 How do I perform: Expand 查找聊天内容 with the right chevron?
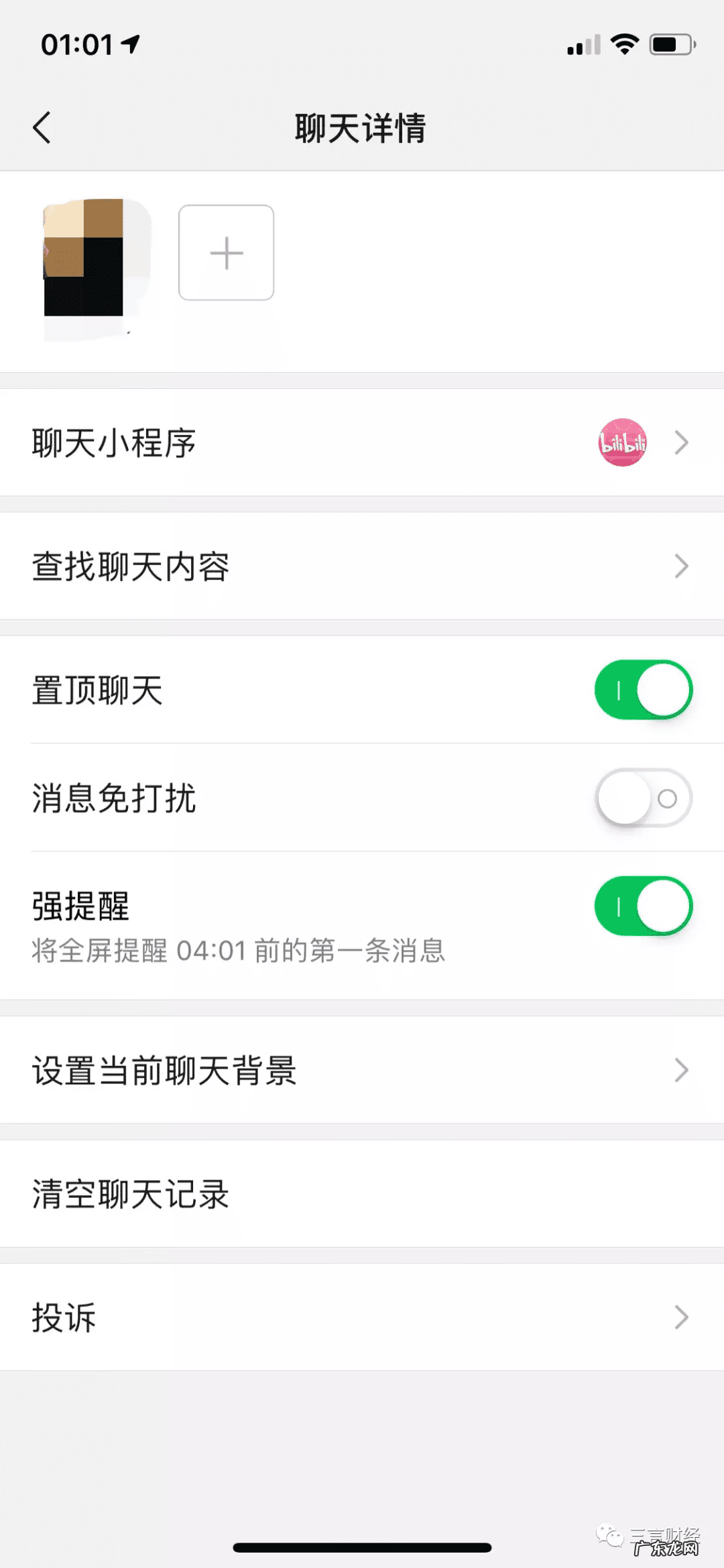coord(682,566)
